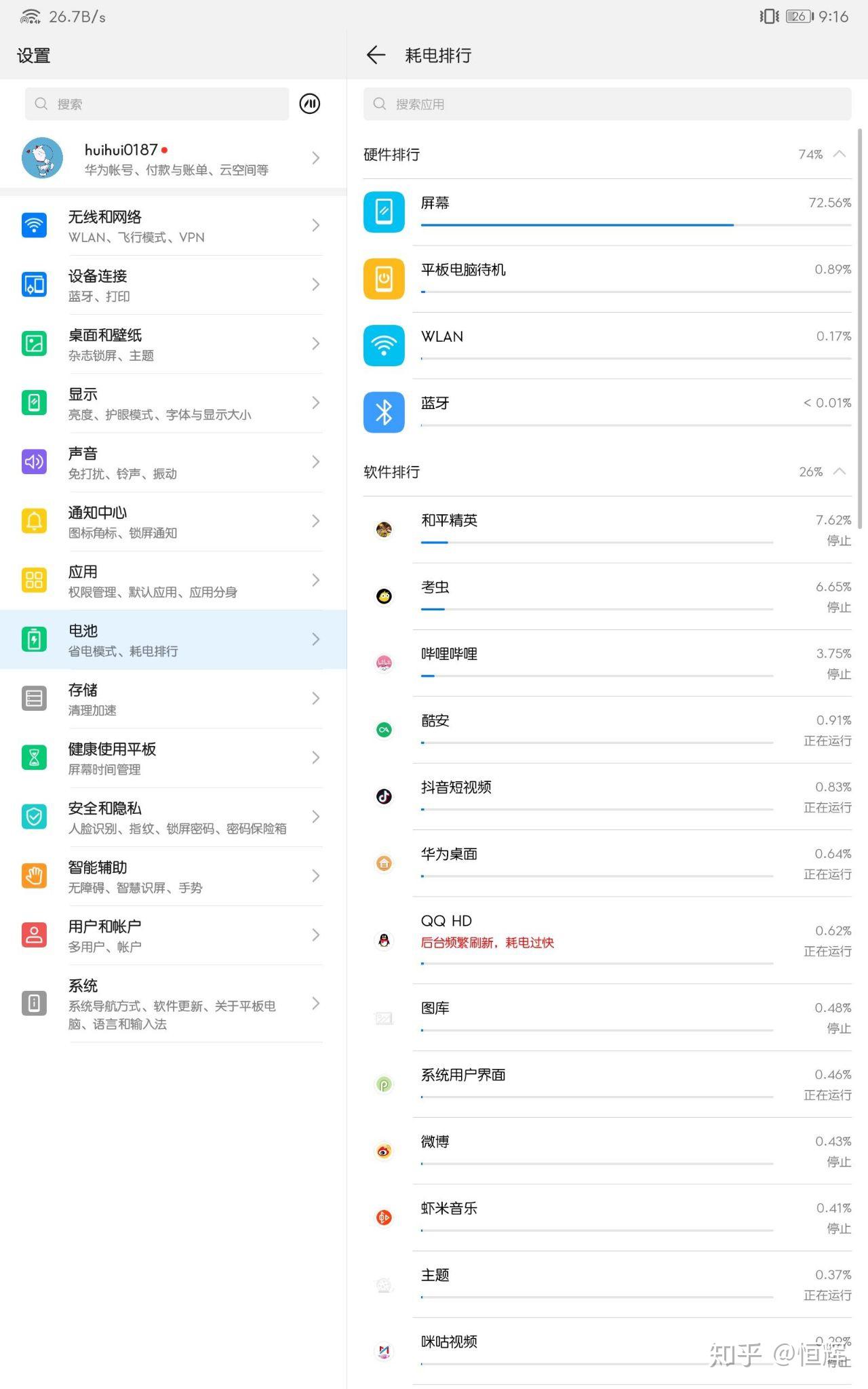
Task: Open 应用 settings
Action: coord(173,580)
